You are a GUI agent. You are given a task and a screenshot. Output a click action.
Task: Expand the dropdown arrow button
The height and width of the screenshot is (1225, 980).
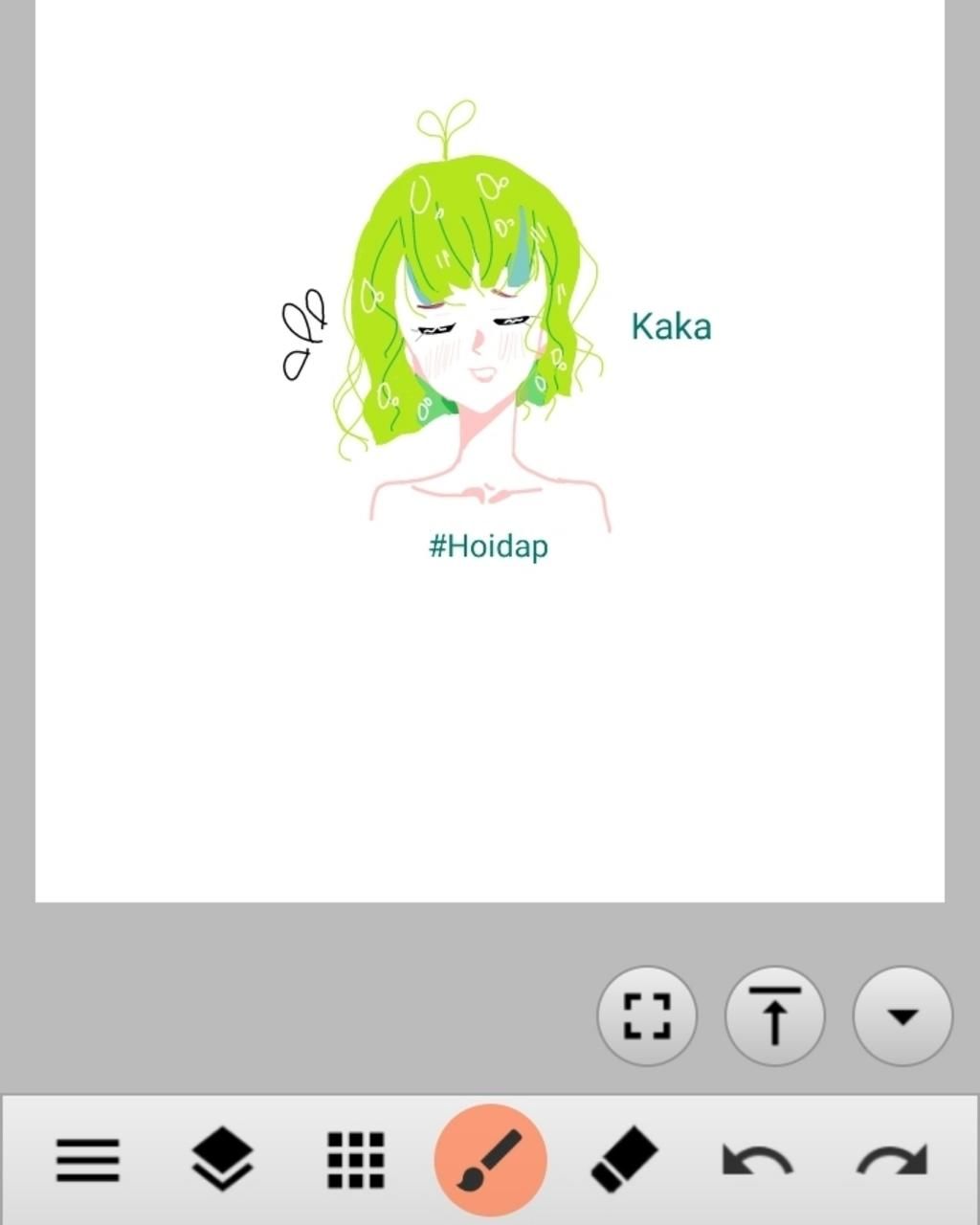tap(902, 1015)
